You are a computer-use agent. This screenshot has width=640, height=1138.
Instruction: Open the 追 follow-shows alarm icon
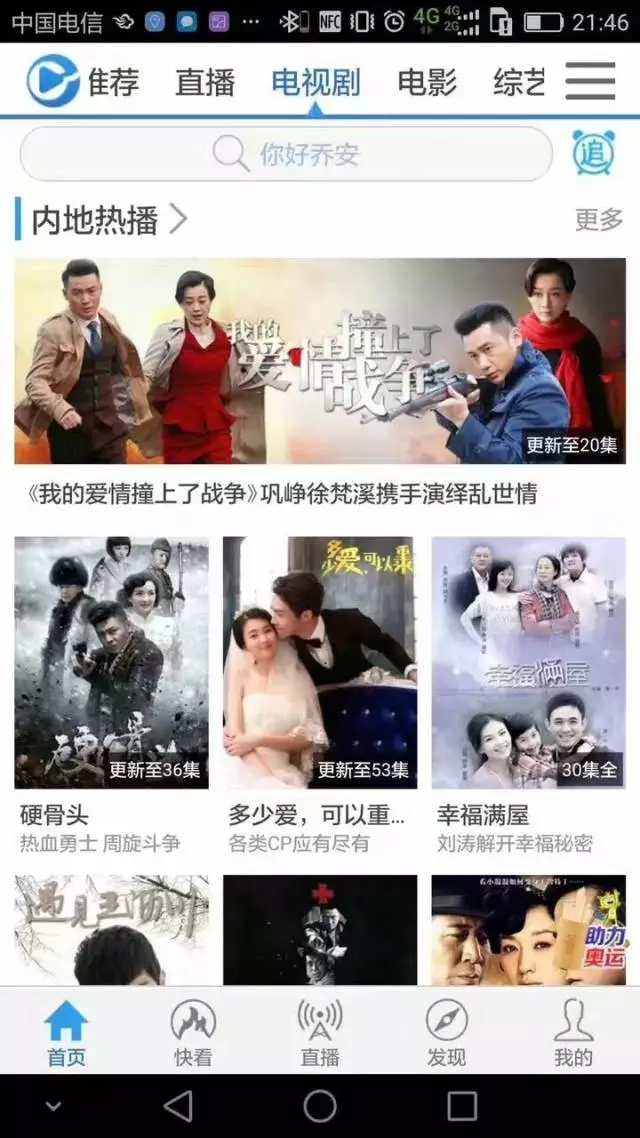[x=593, y=154]
